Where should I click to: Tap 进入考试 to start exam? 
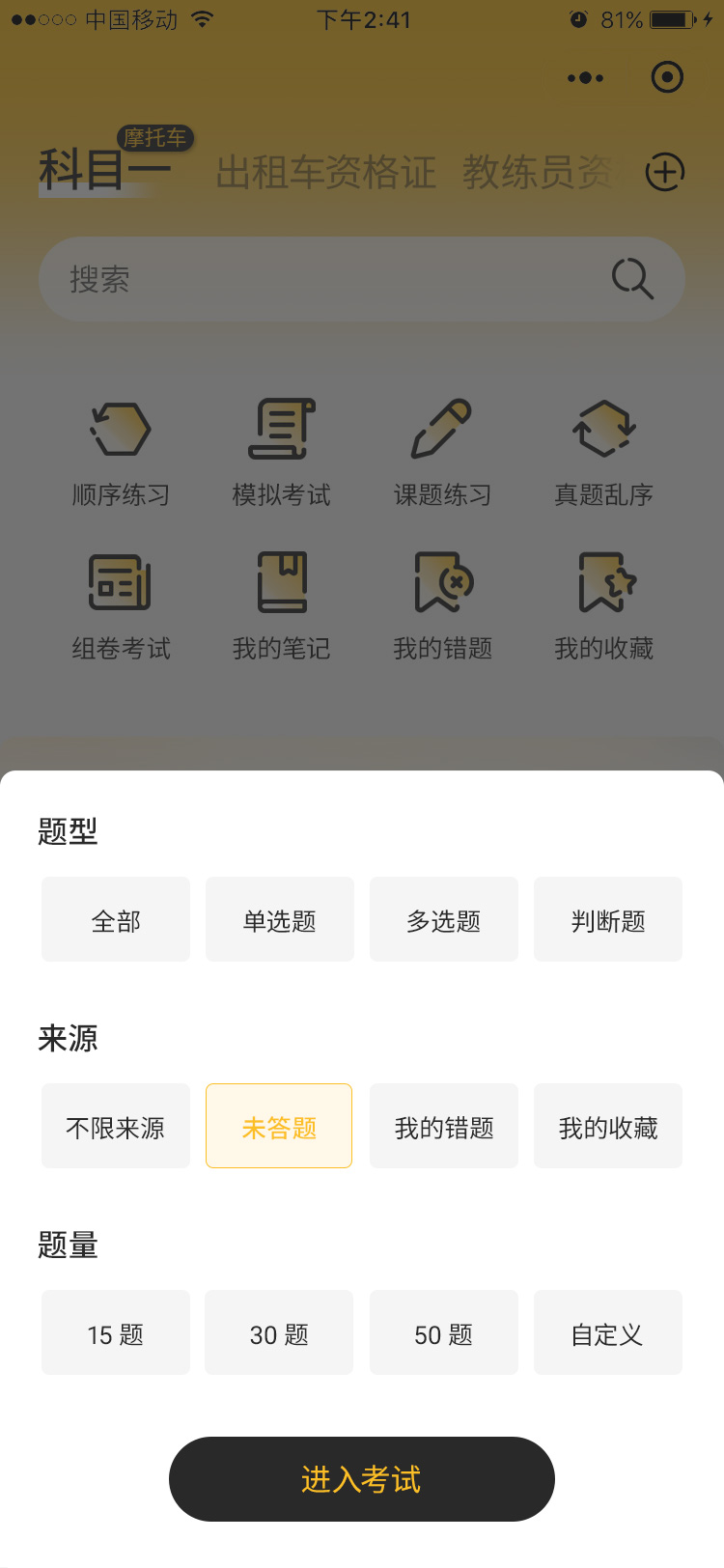coord(362,1478)
